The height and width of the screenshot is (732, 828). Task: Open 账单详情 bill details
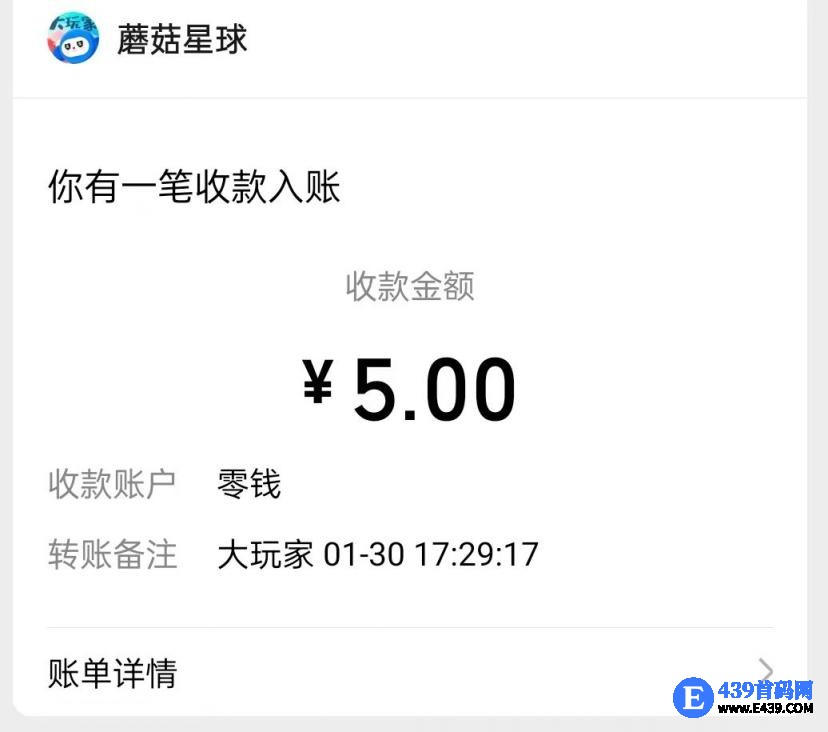point(112,673)
